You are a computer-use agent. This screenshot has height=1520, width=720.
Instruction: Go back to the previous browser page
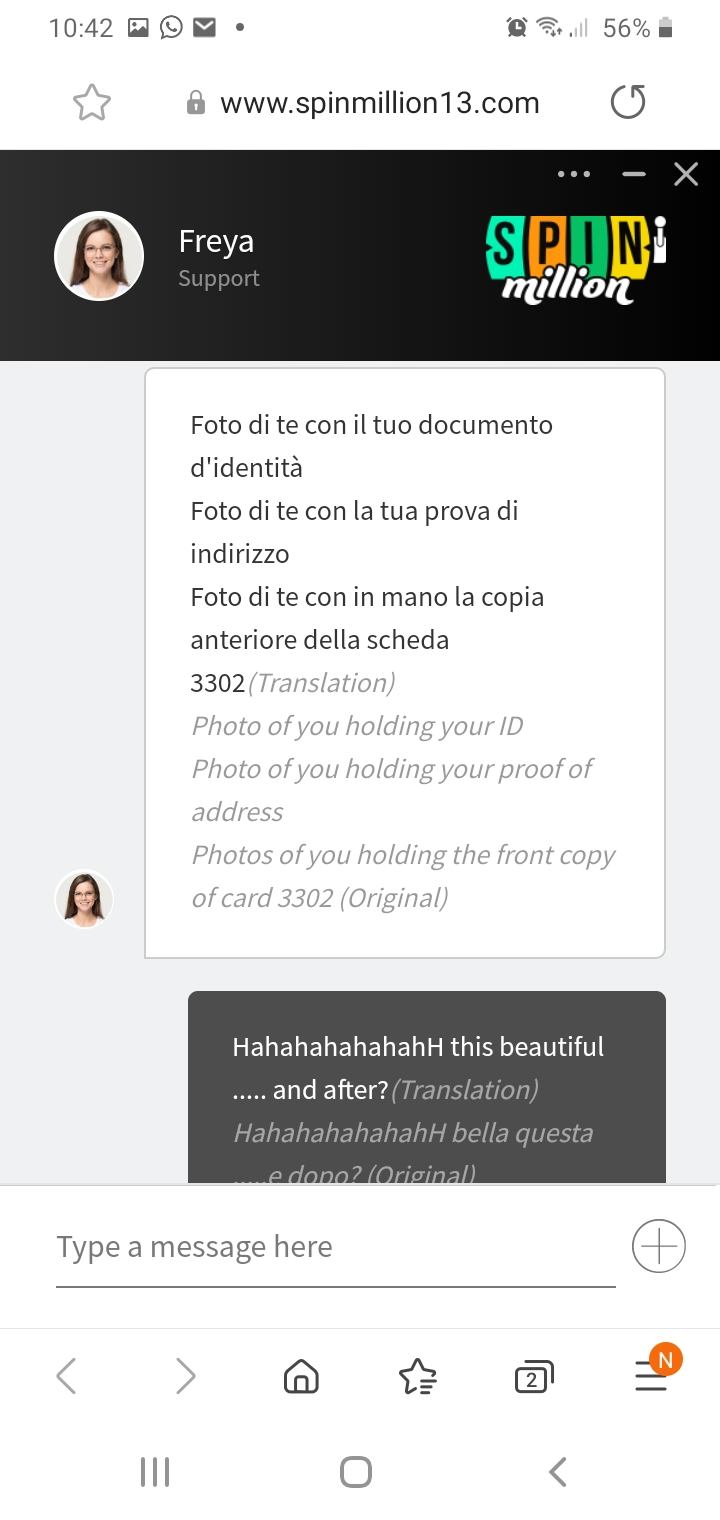click(x=66, y=1377)
